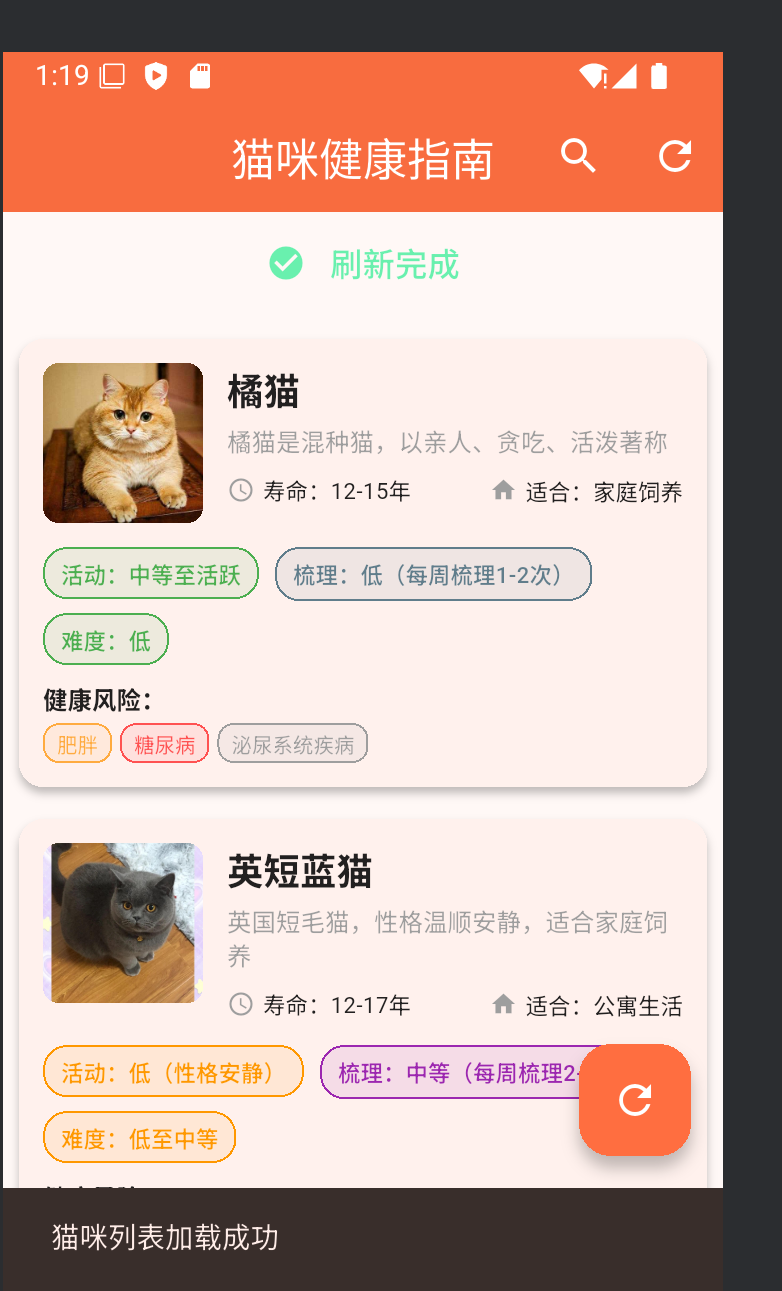
Task: Select the 难度：低至中等 chip
Action: click(139, 1137)
